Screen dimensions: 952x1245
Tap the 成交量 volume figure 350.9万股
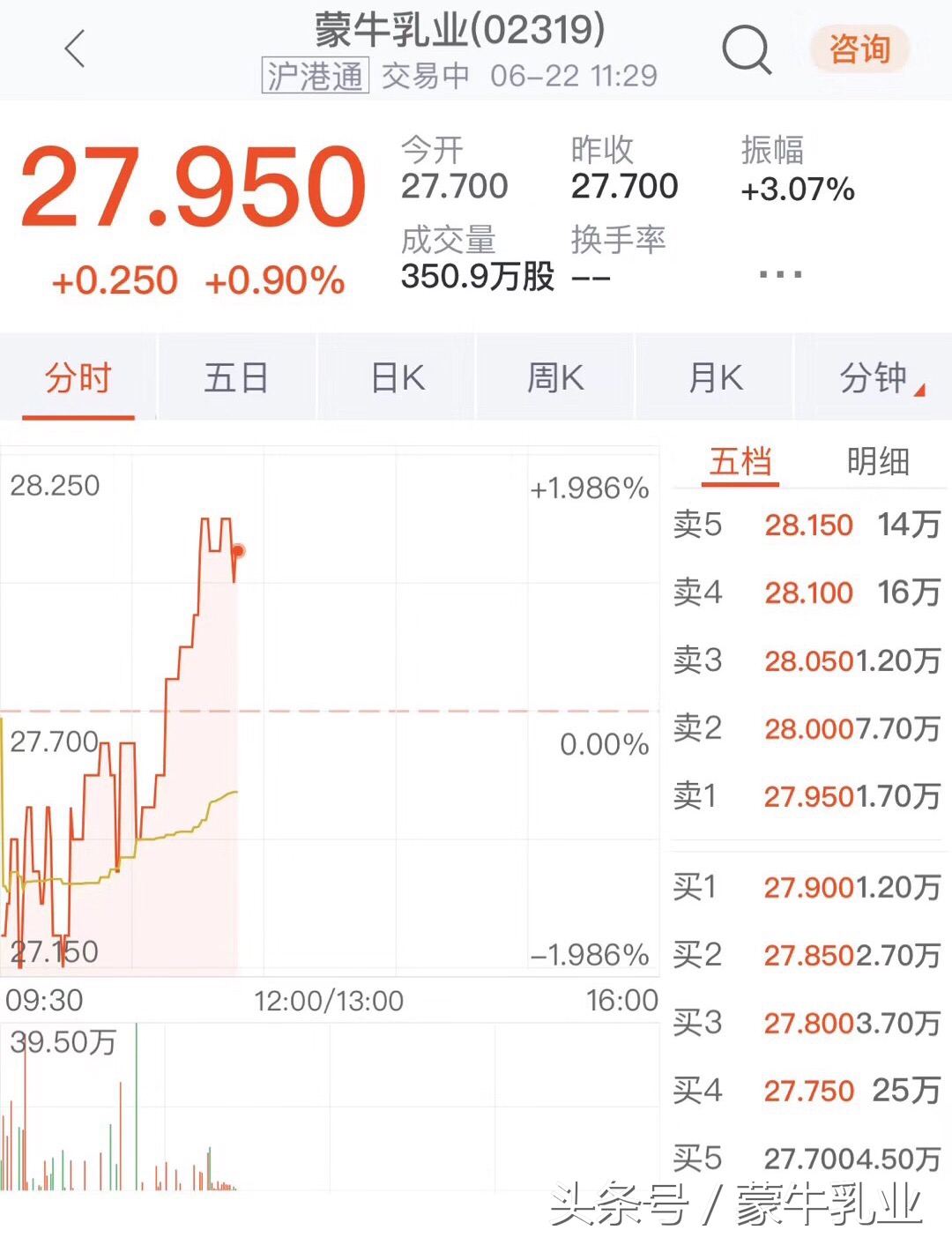point(479,276)
